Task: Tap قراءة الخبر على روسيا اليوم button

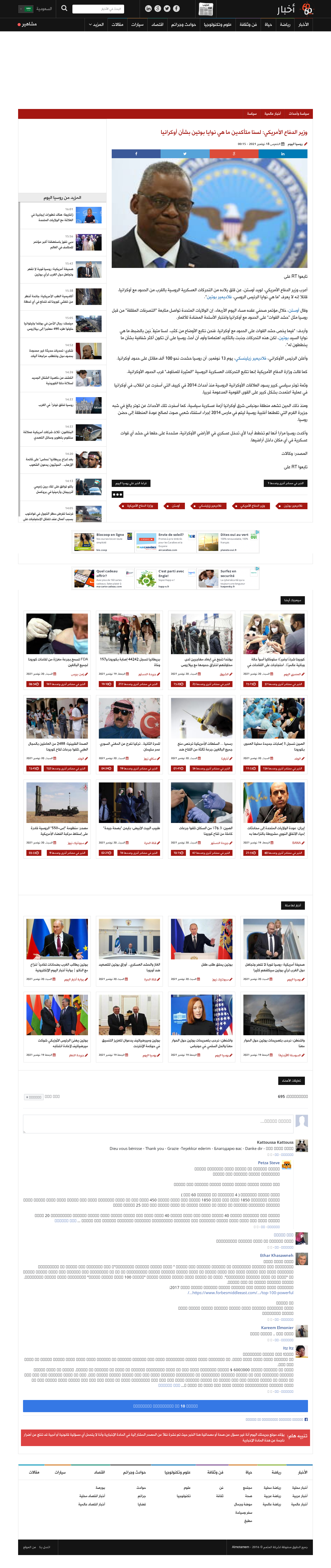Action: pyautogui.click(x=131, y=483)
